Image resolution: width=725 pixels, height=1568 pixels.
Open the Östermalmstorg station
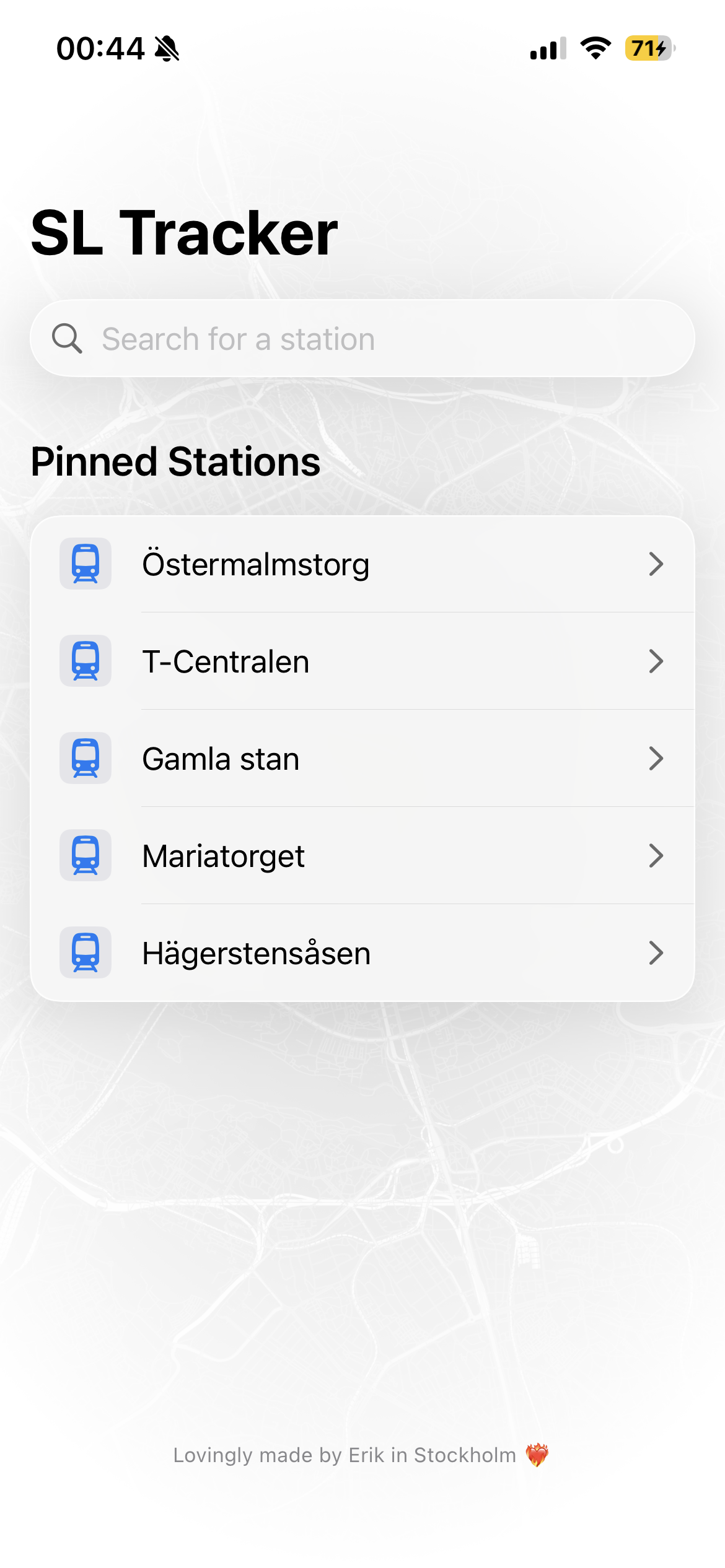coord(362,564)
